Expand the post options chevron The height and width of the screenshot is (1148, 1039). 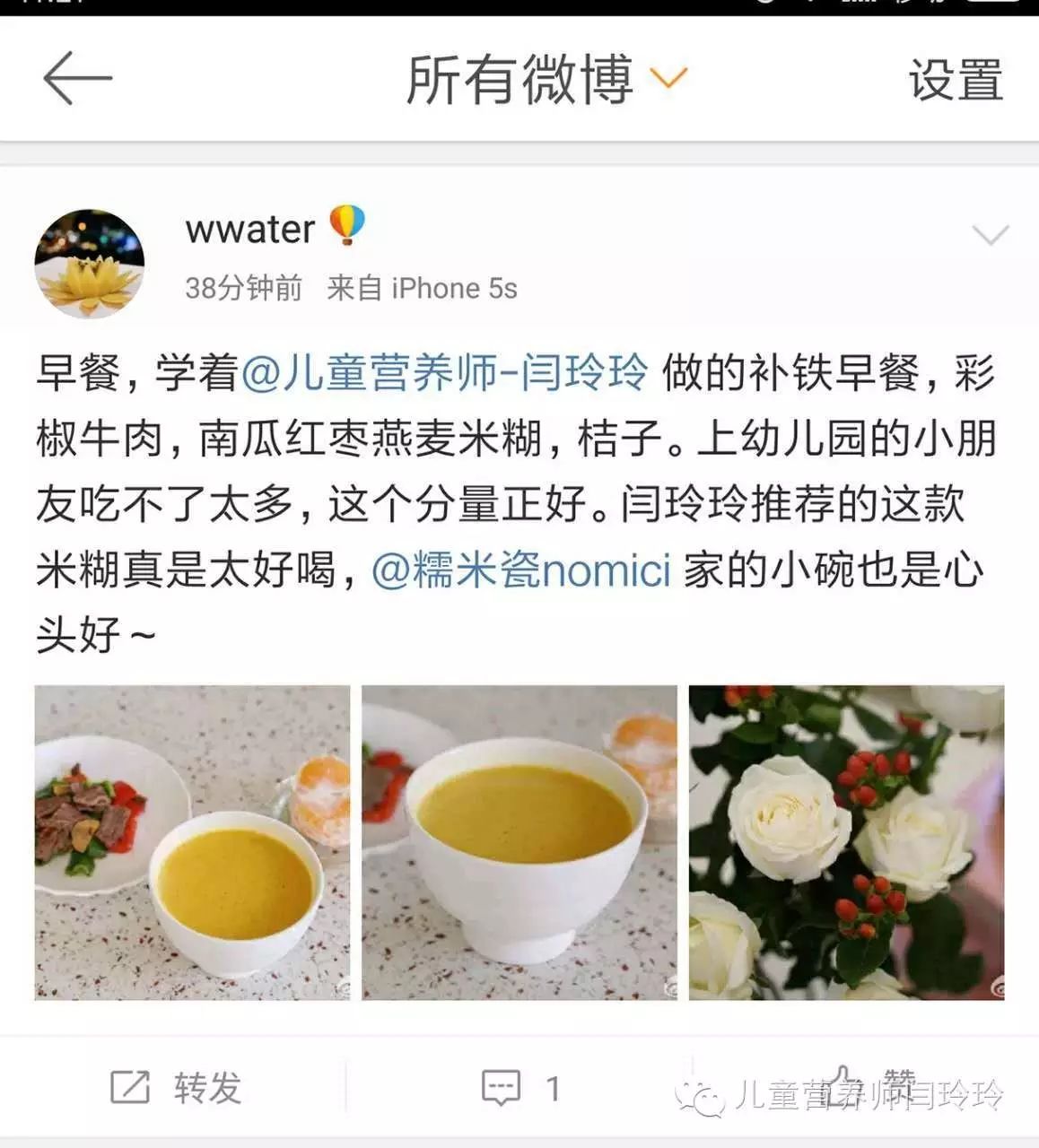click(991, 235)
